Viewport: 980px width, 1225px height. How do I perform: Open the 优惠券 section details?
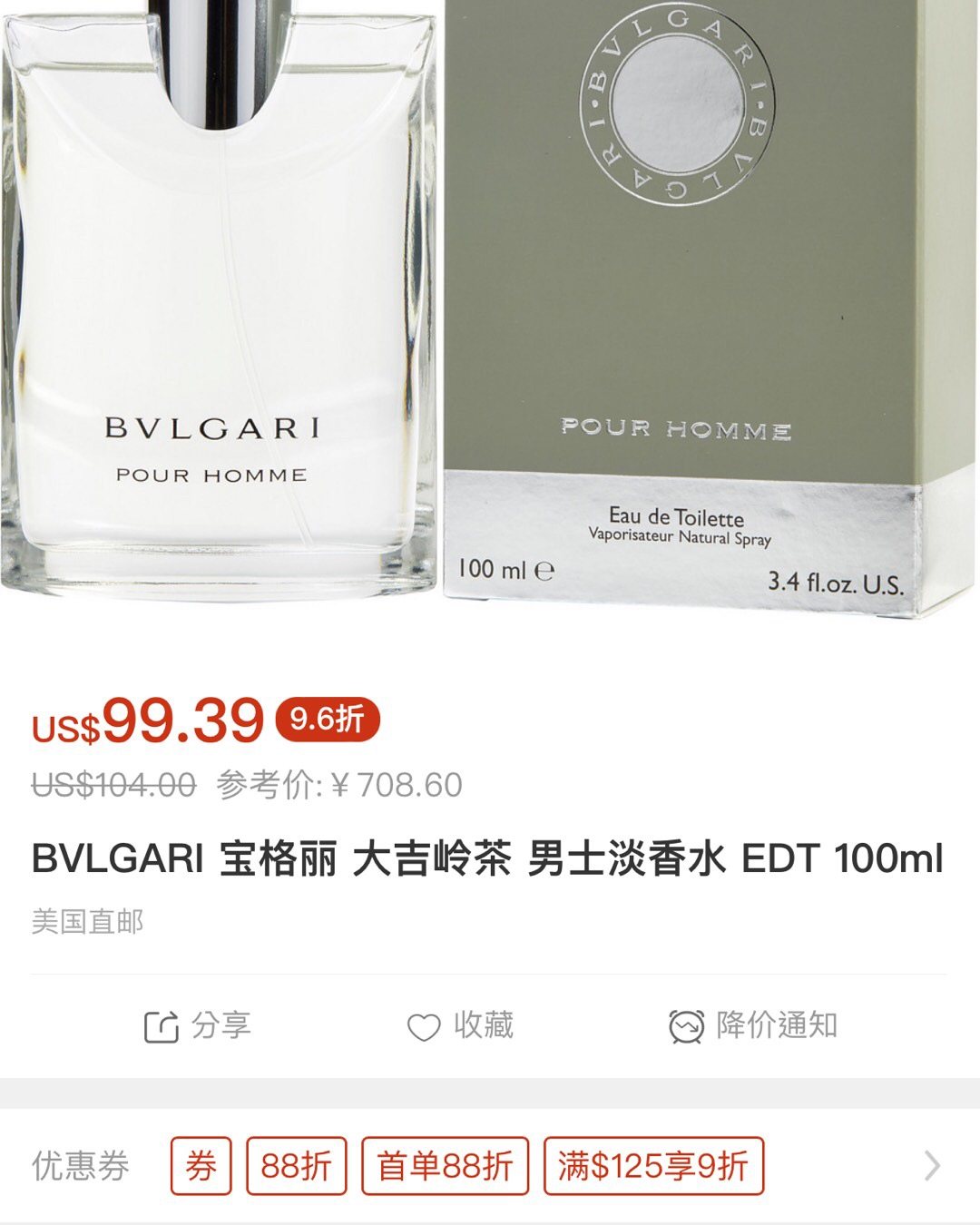[x=77, y=1170]
